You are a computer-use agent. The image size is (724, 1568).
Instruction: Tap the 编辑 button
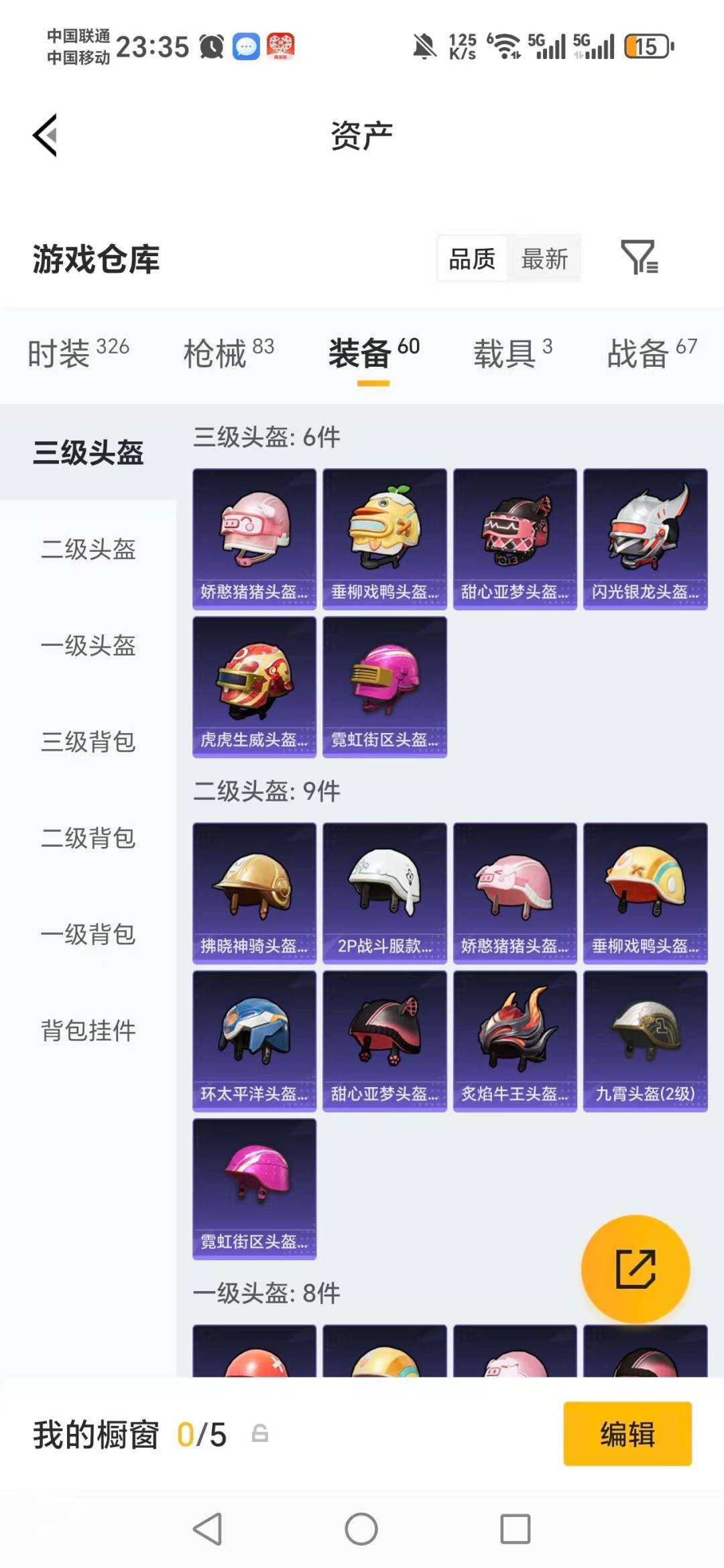tap(627, 1431)
